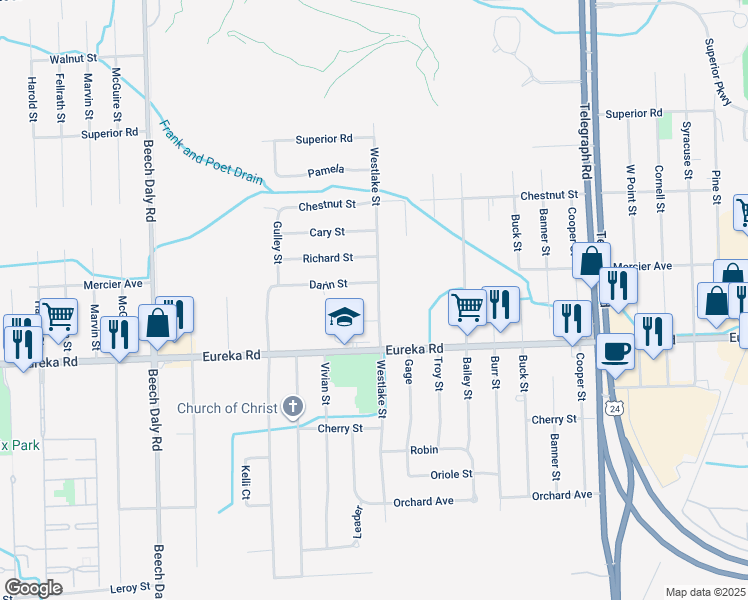Open the shopping cart marker above Bailey St
748x600 pixels.
point(467,311)
